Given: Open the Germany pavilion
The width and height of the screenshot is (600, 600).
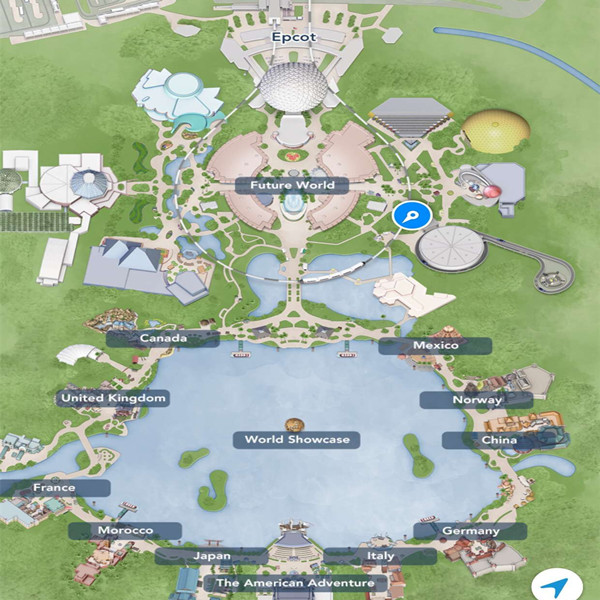Looking at the screenshot, I should tap(469, 531).
